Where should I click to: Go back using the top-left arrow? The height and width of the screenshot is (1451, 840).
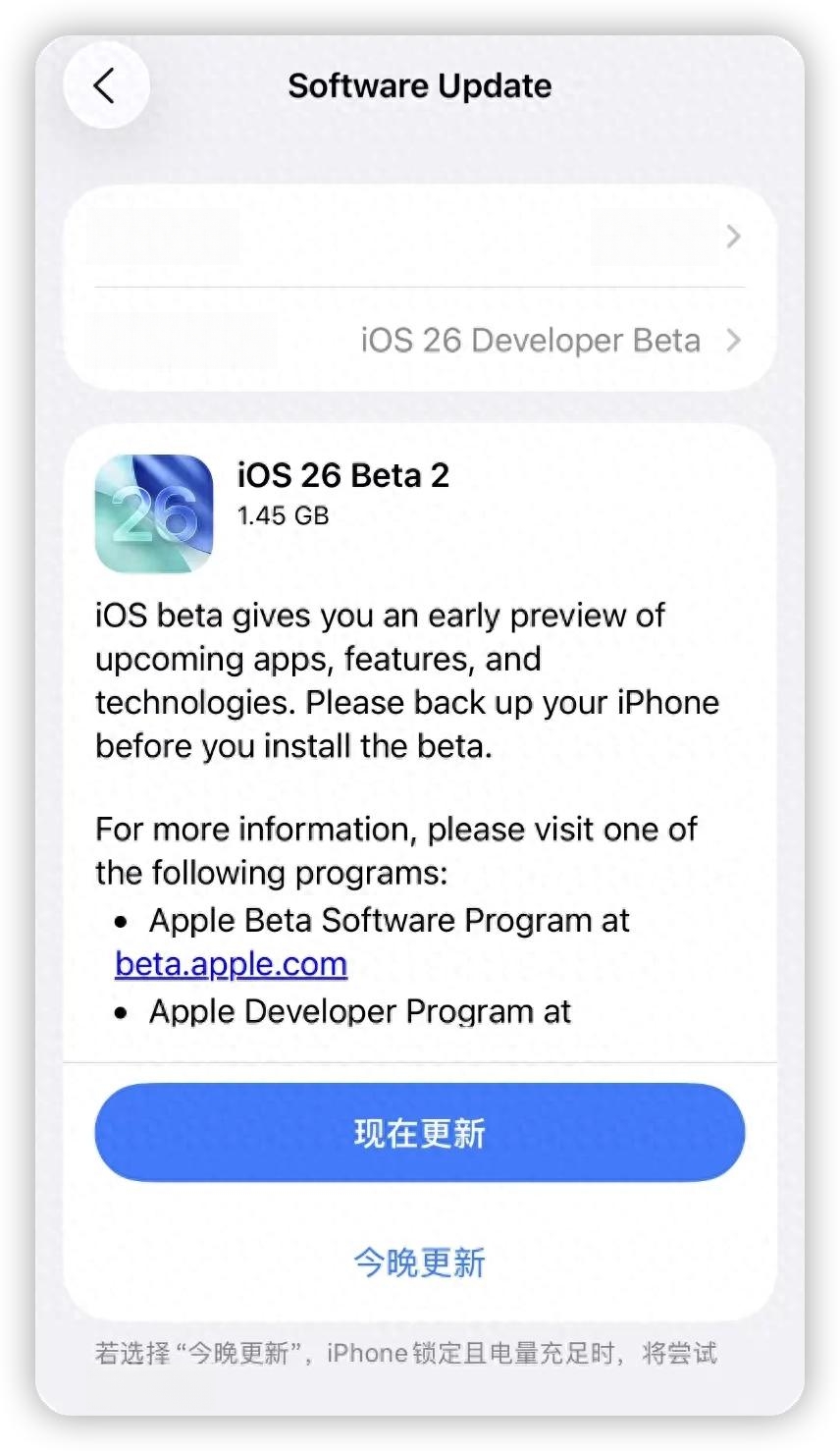tap(106, 86)
